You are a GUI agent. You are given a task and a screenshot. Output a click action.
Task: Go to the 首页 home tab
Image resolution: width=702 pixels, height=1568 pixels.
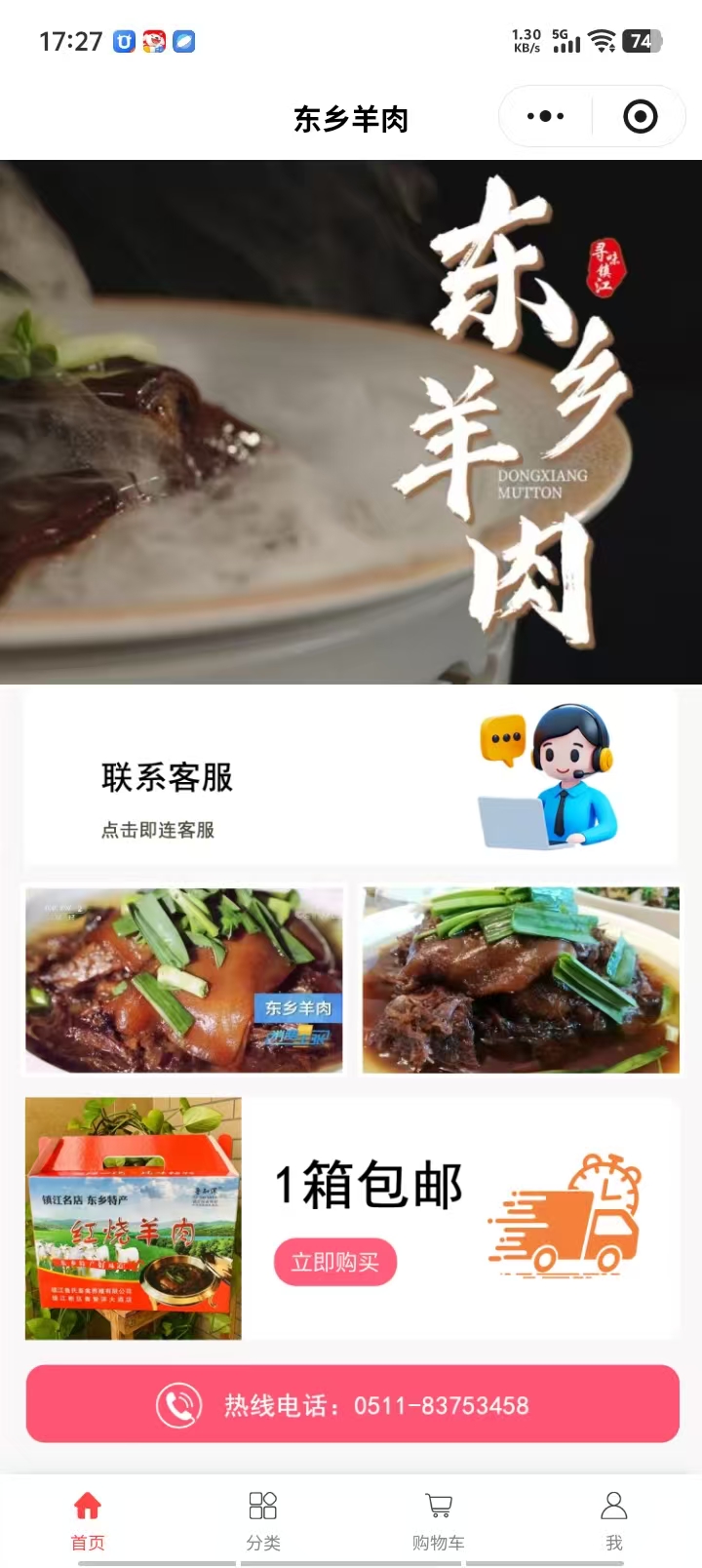tap(88, 1519)
